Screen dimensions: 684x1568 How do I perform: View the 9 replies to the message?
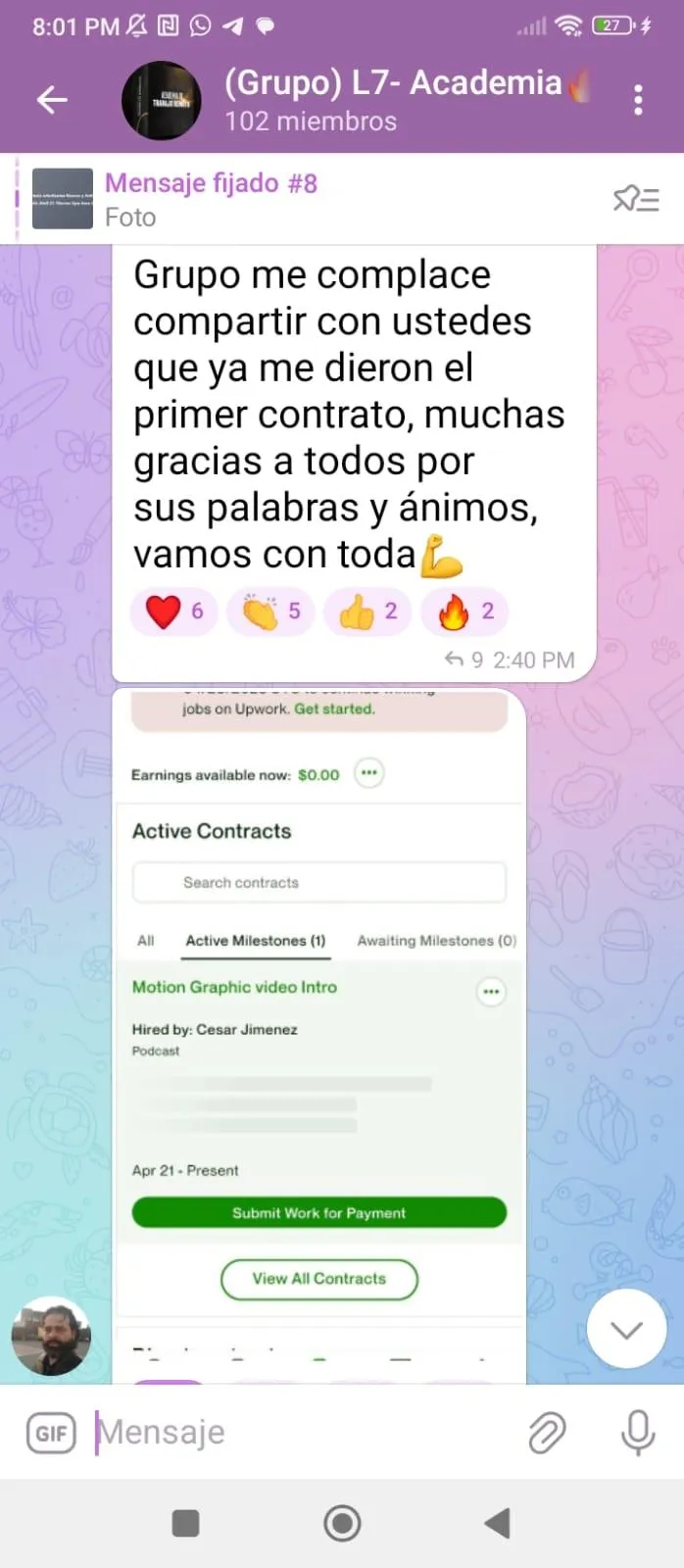[464, 660]
